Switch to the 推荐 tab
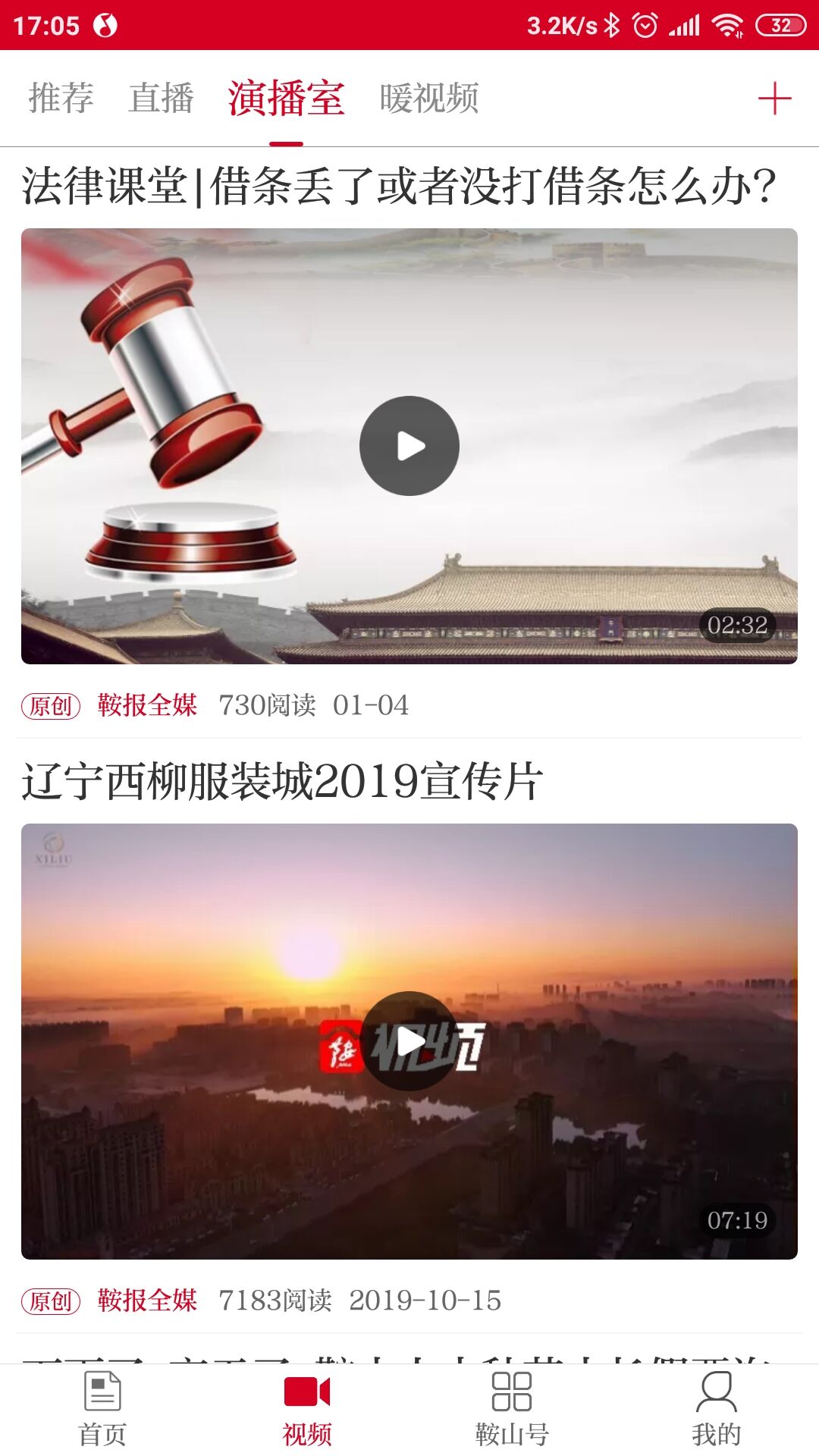819x1456 pixels. pyautogui.click(x=61, y=96)
